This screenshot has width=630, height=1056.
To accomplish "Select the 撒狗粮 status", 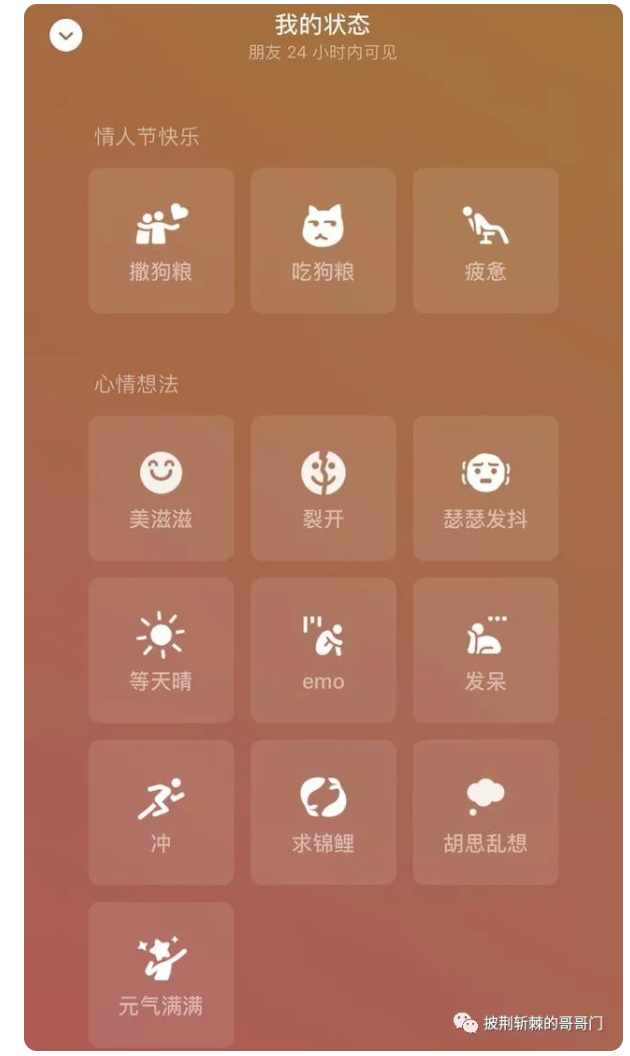I will pos(161,241).
